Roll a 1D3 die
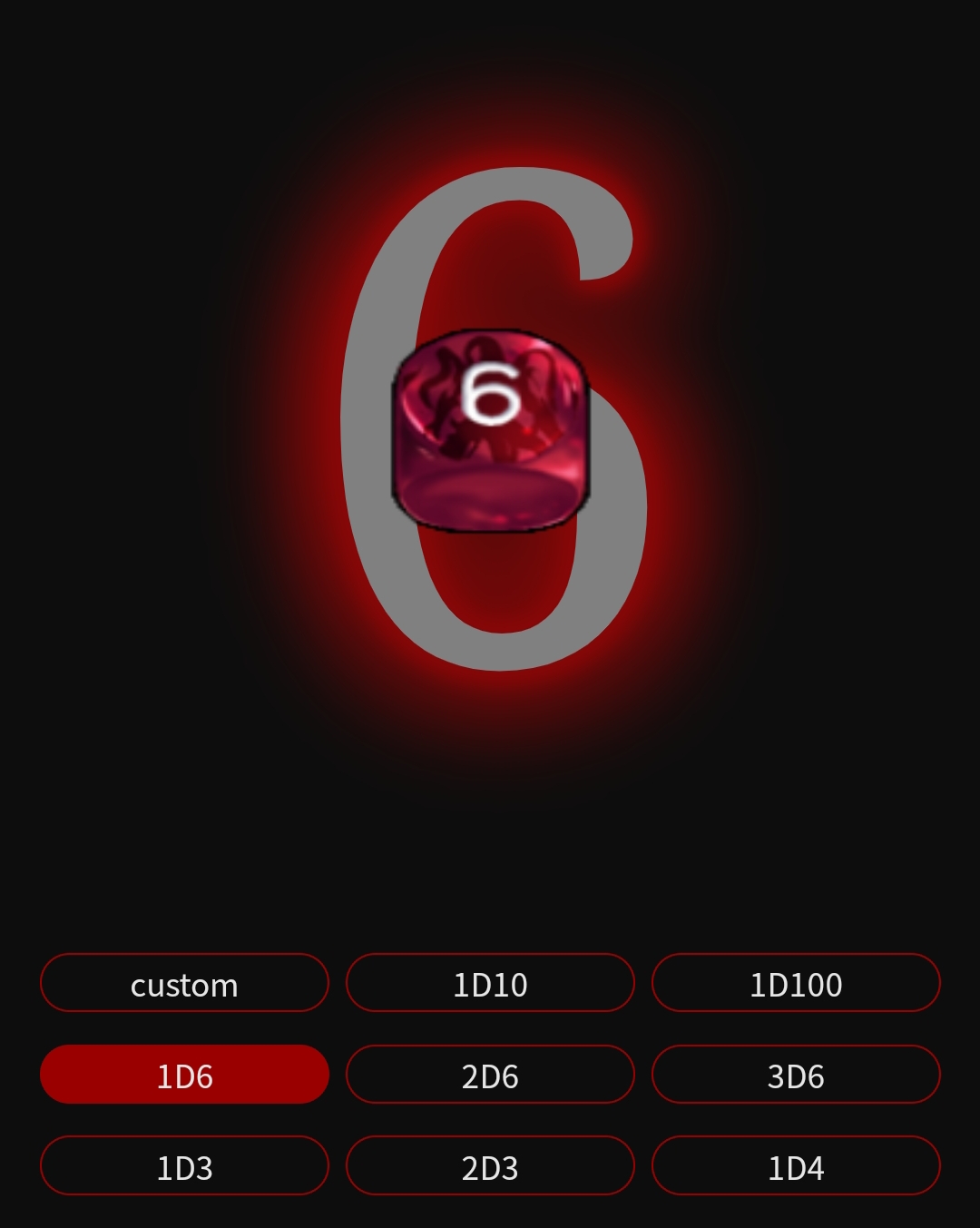This screenshot has width=980, height=1228. pyautogui.click(x=184, y=1167)
